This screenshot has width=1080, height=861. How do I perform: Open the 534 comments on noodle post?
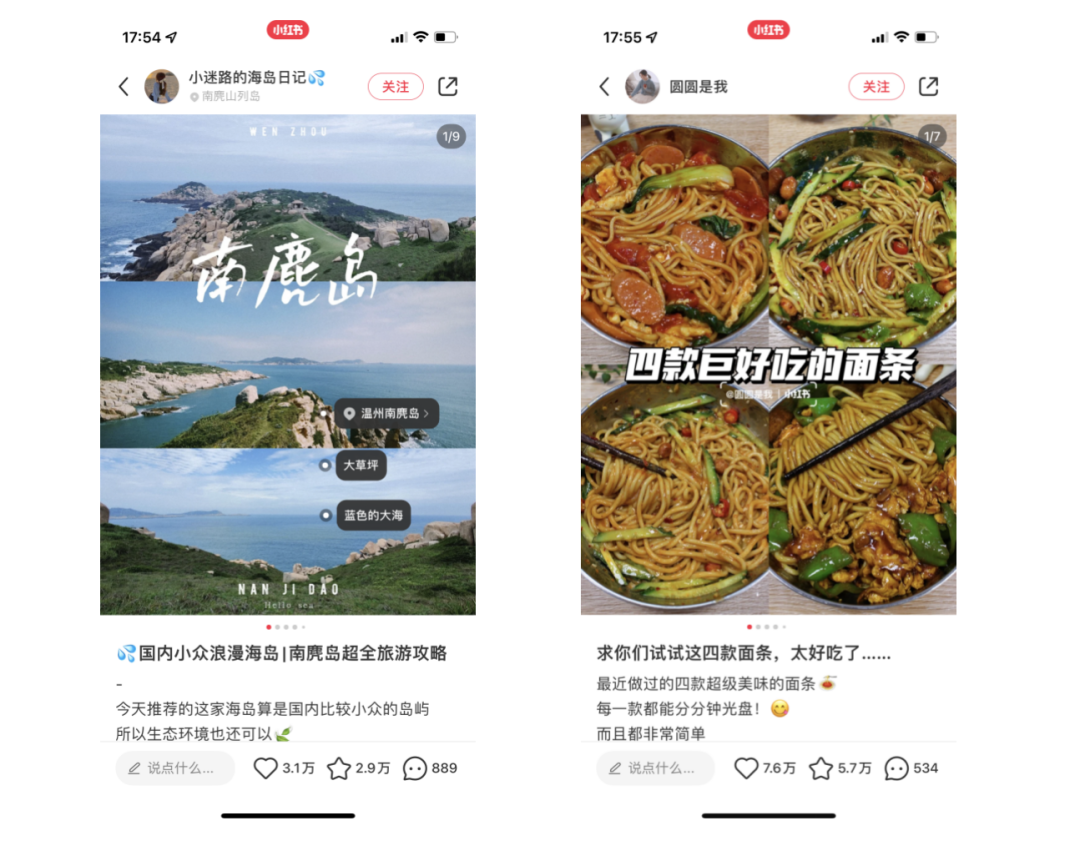897,768
